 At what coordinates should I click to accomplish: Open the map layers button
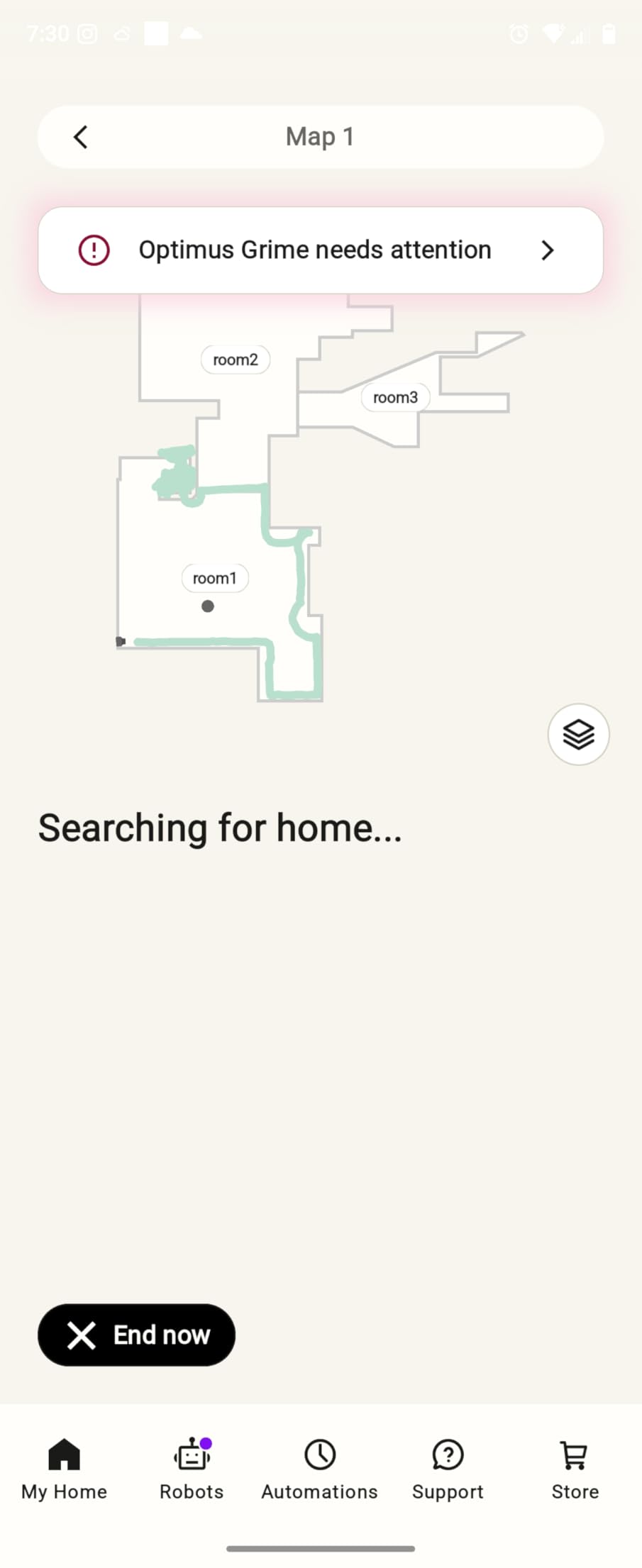point(578,734)
